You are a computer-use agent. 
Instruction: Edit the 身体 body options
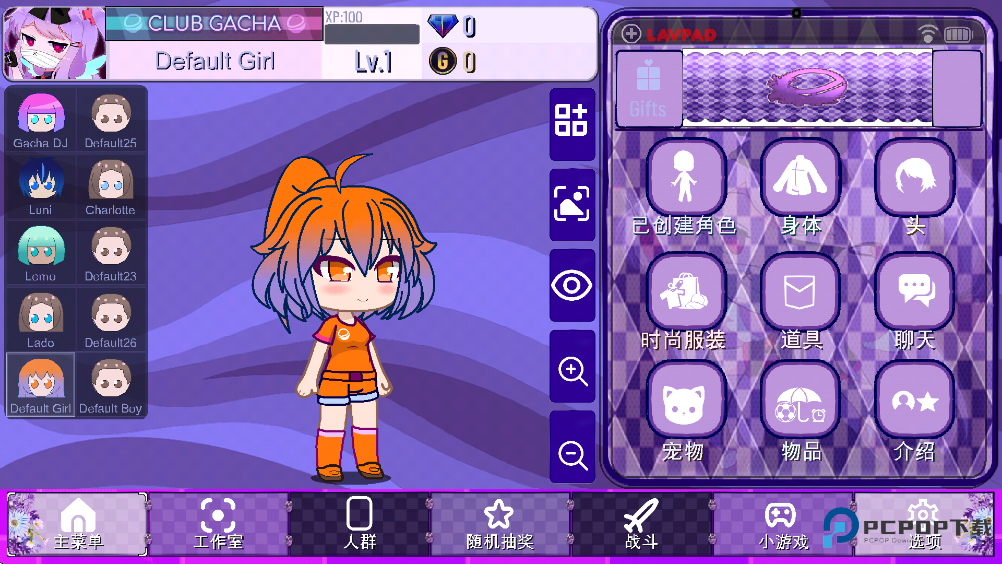(x=800, y=178)
